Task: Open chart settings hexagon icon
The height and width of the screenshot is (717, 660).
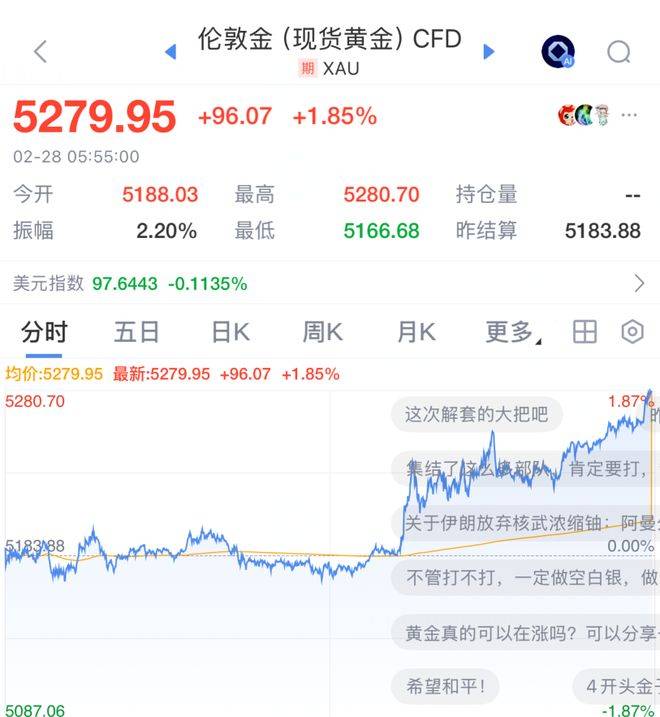Action: pos(632,333)
